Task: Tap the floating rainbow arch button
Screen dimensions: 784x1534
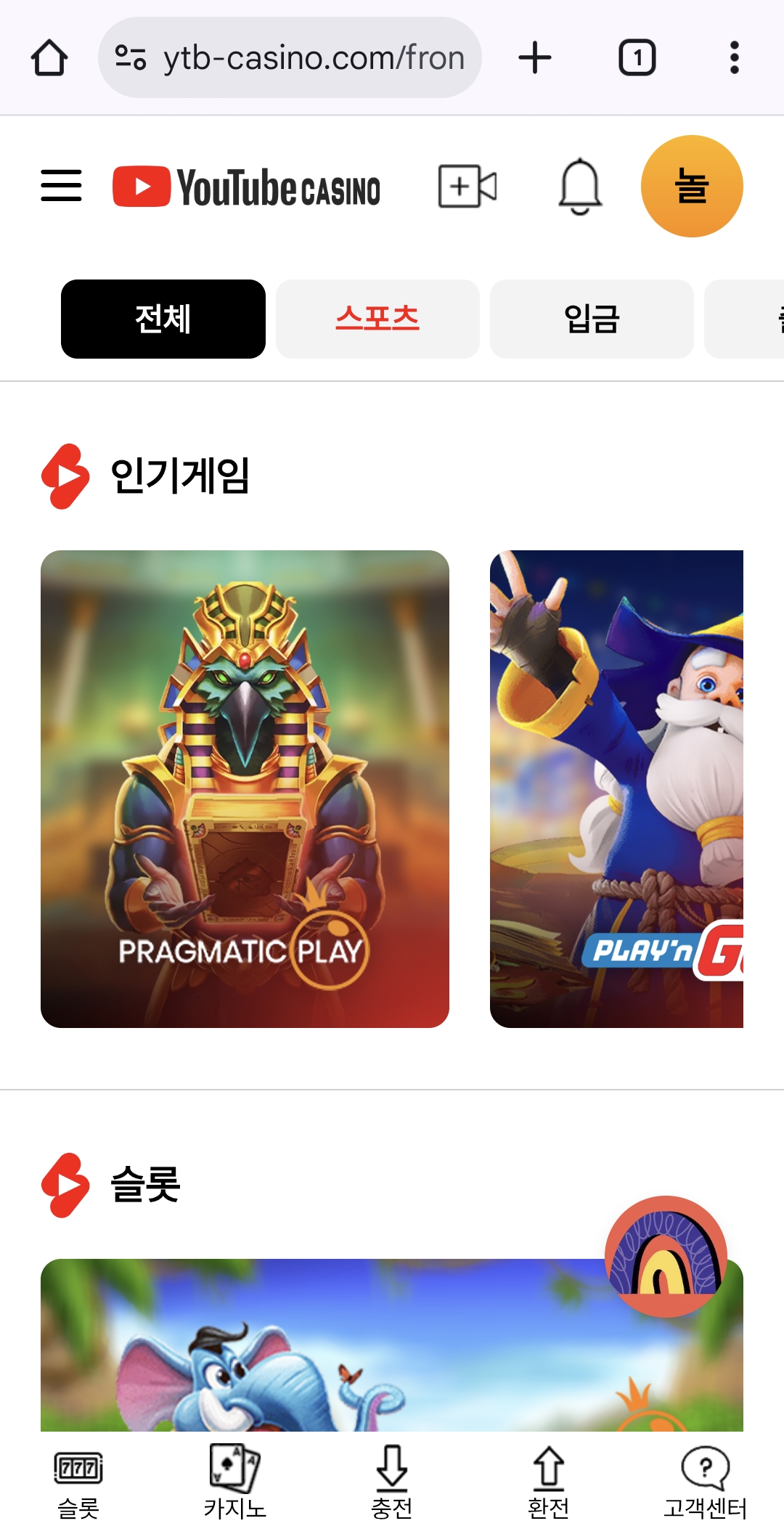Action: click(x=666, y=1256)
